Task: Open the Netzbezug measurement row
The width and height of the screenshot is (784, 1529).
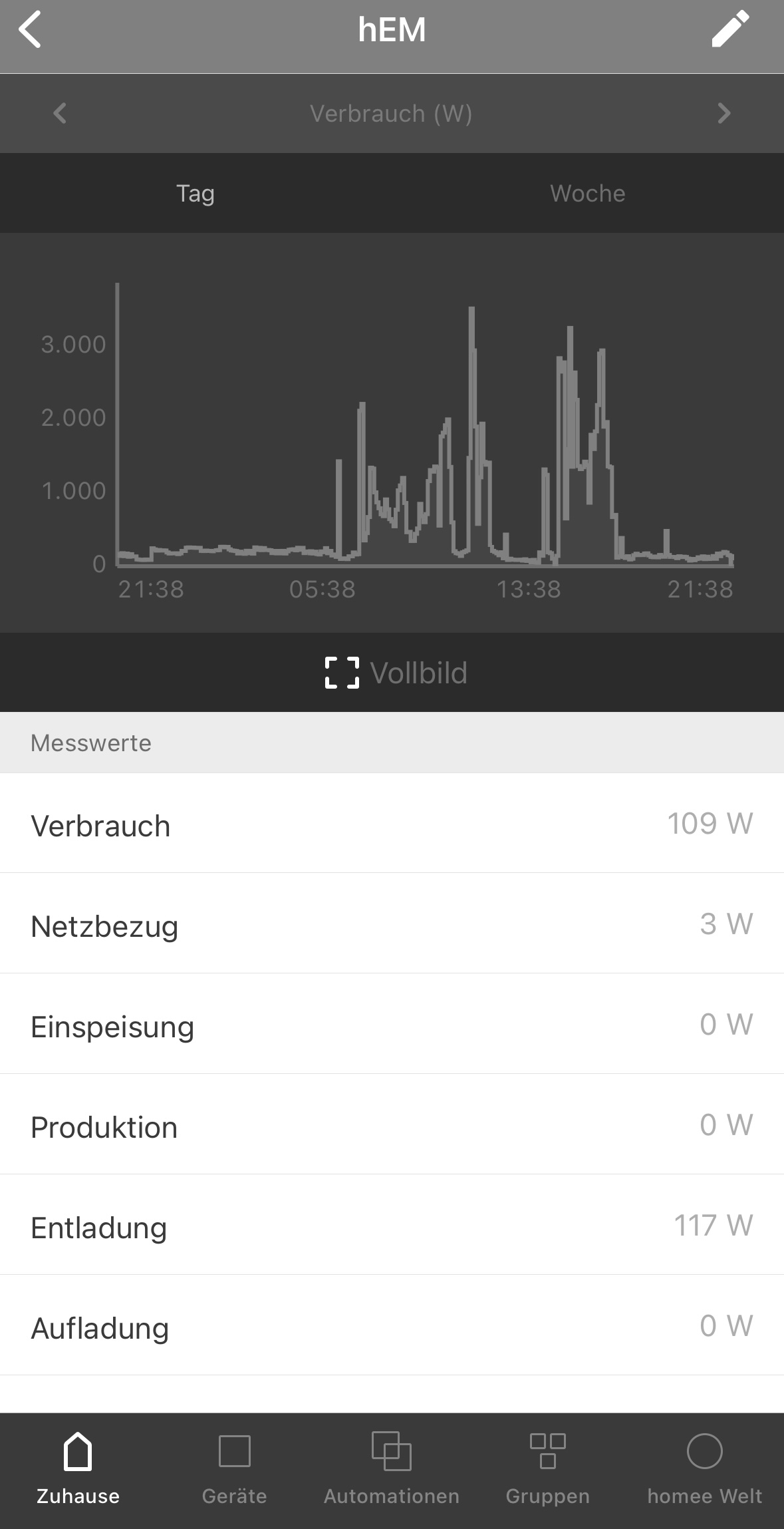Action: click(x=392, y=924)
